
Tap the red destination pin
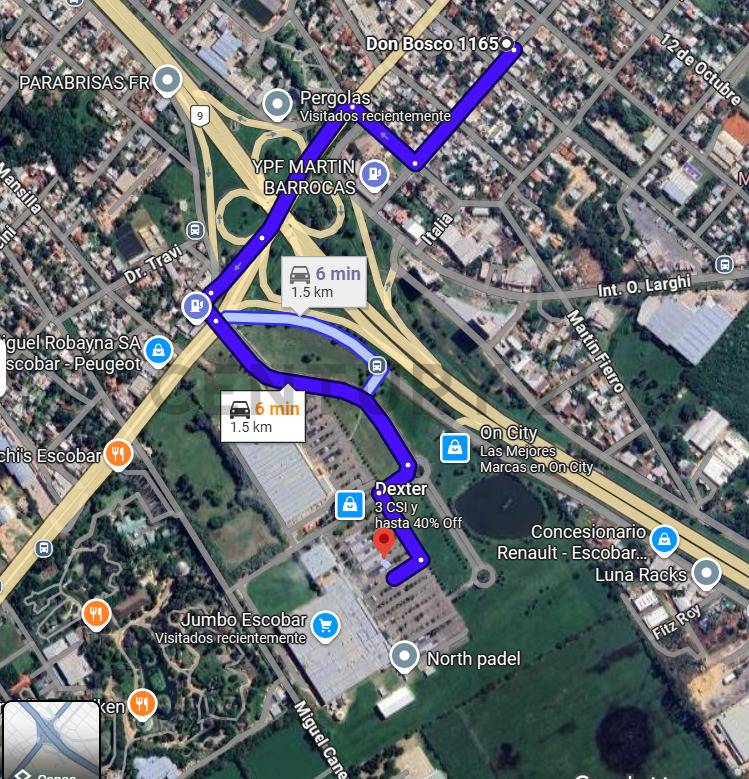pos(383,543)
